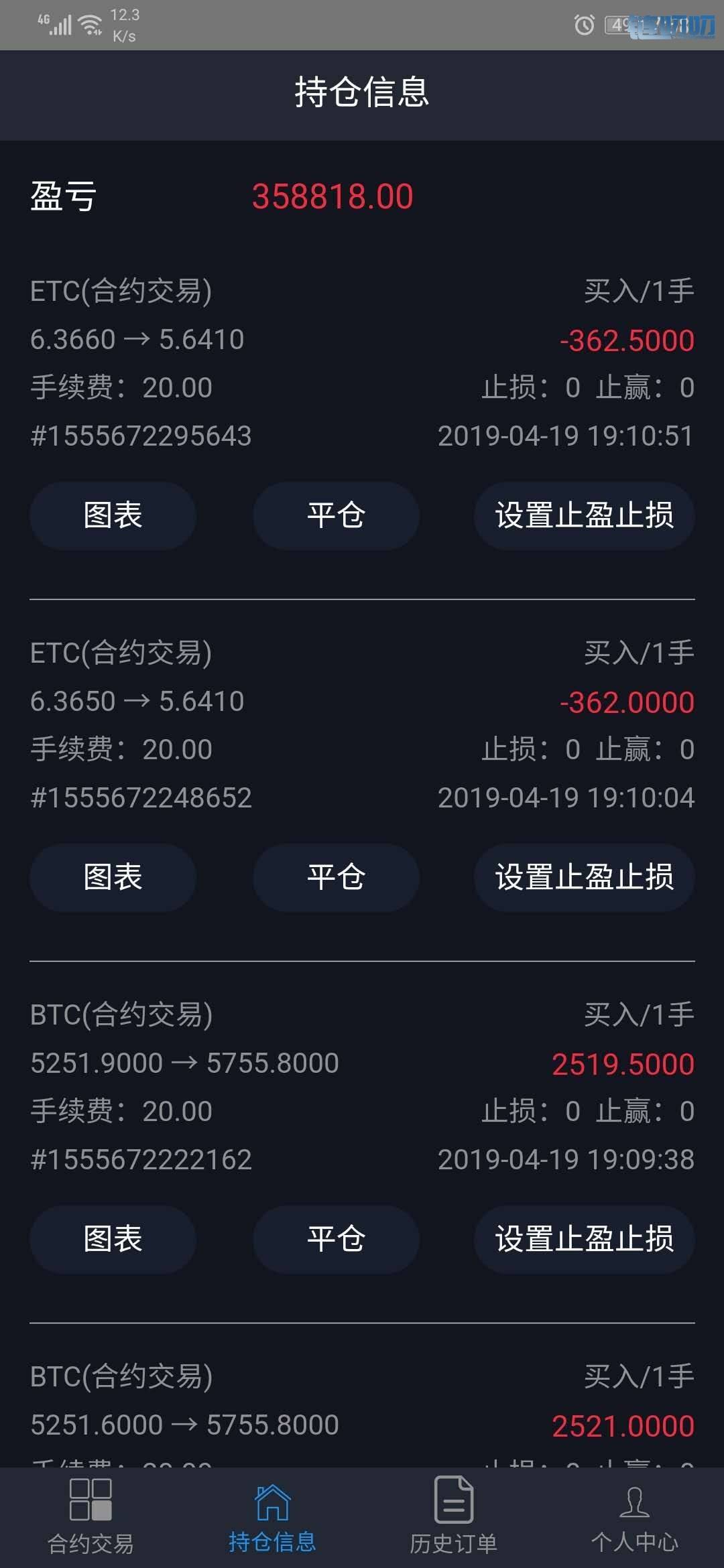The height and width of the screenshot is (1568, 724).
Task: Configure 设置止盈止损 for BTC order #1555672222162
Action: [x=585, y=1239]
